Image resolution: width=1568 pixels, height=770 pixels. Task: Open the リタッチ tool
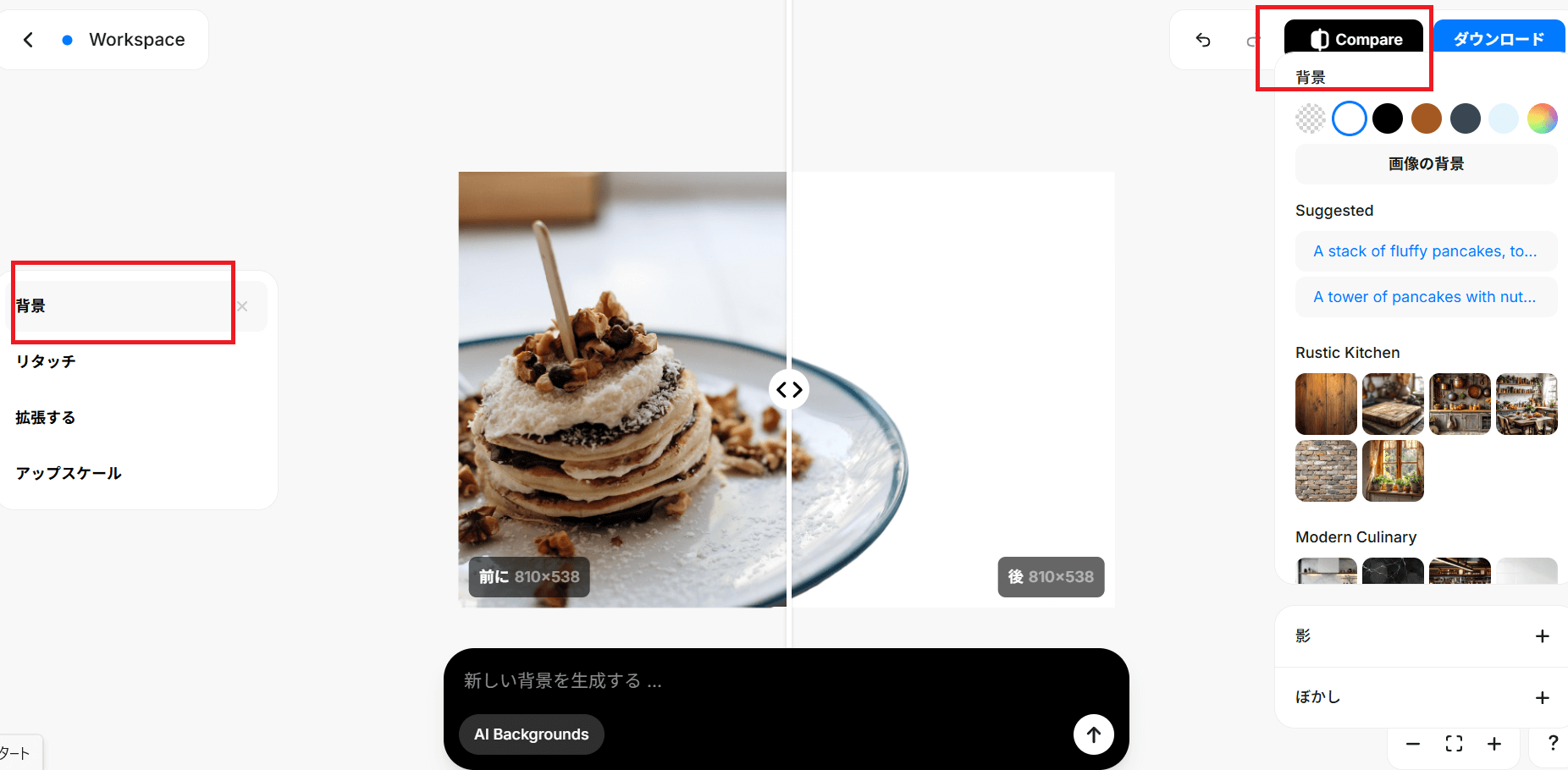(46, 361)
